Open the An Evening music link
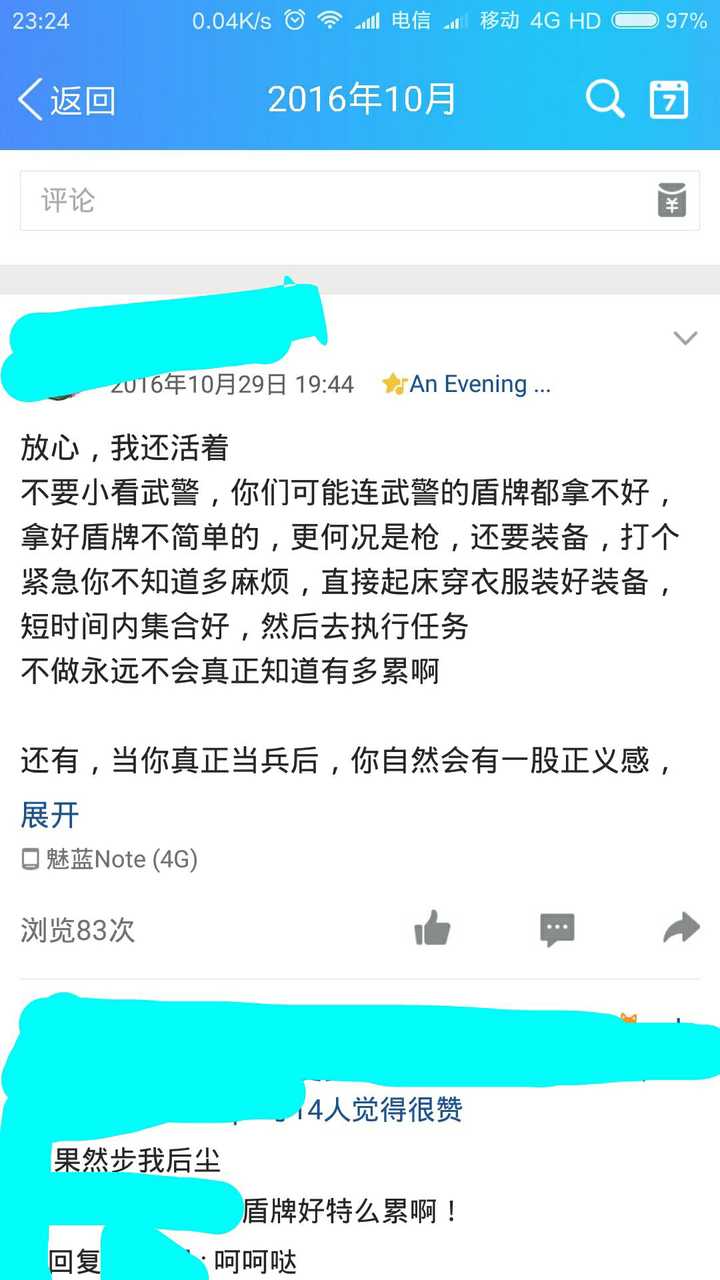Image resolution: width=720 pixels, height=1280 pixels. (466, 384)
